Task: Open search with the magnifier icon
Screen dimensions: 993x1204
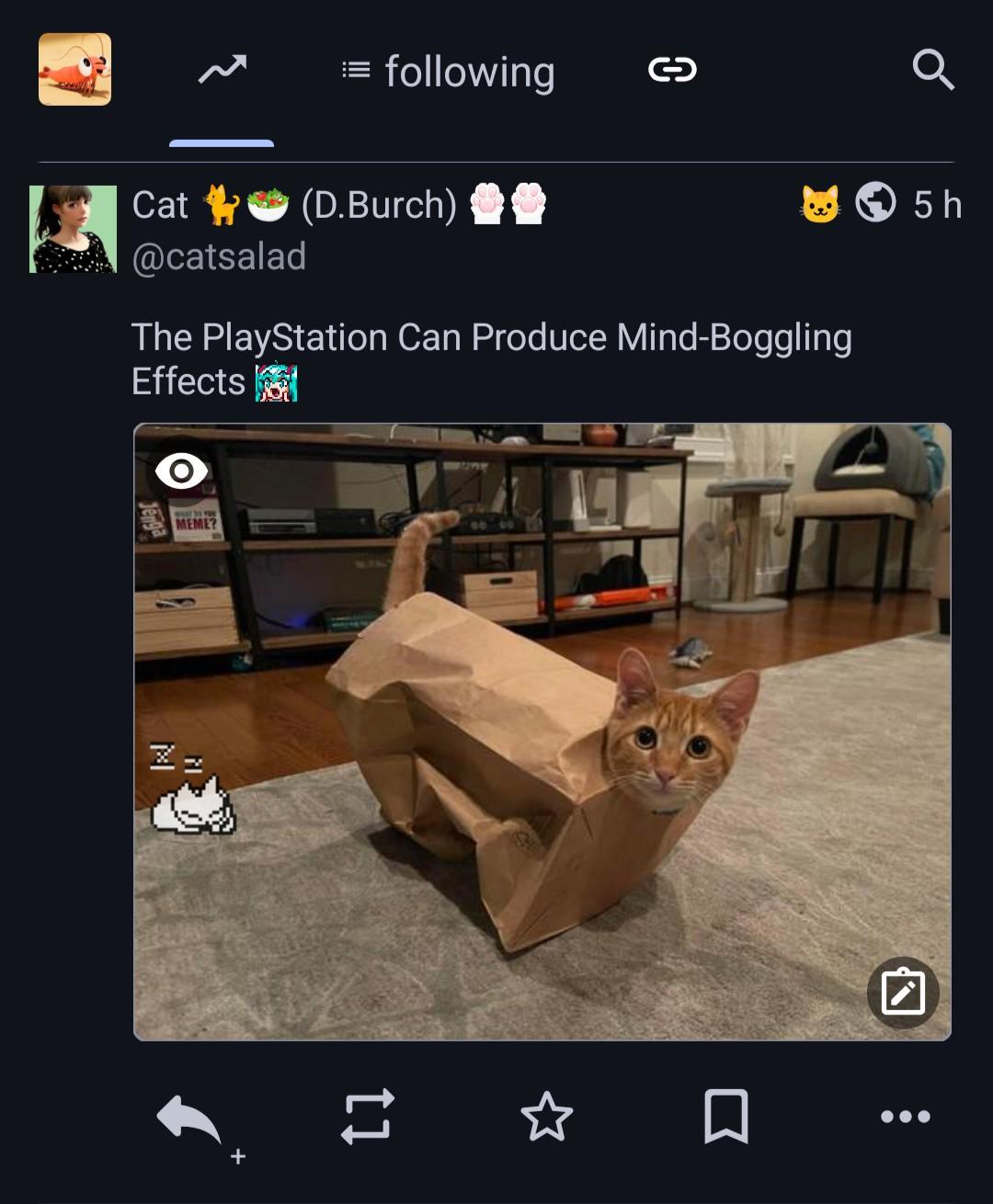Action: click(932, 70)
